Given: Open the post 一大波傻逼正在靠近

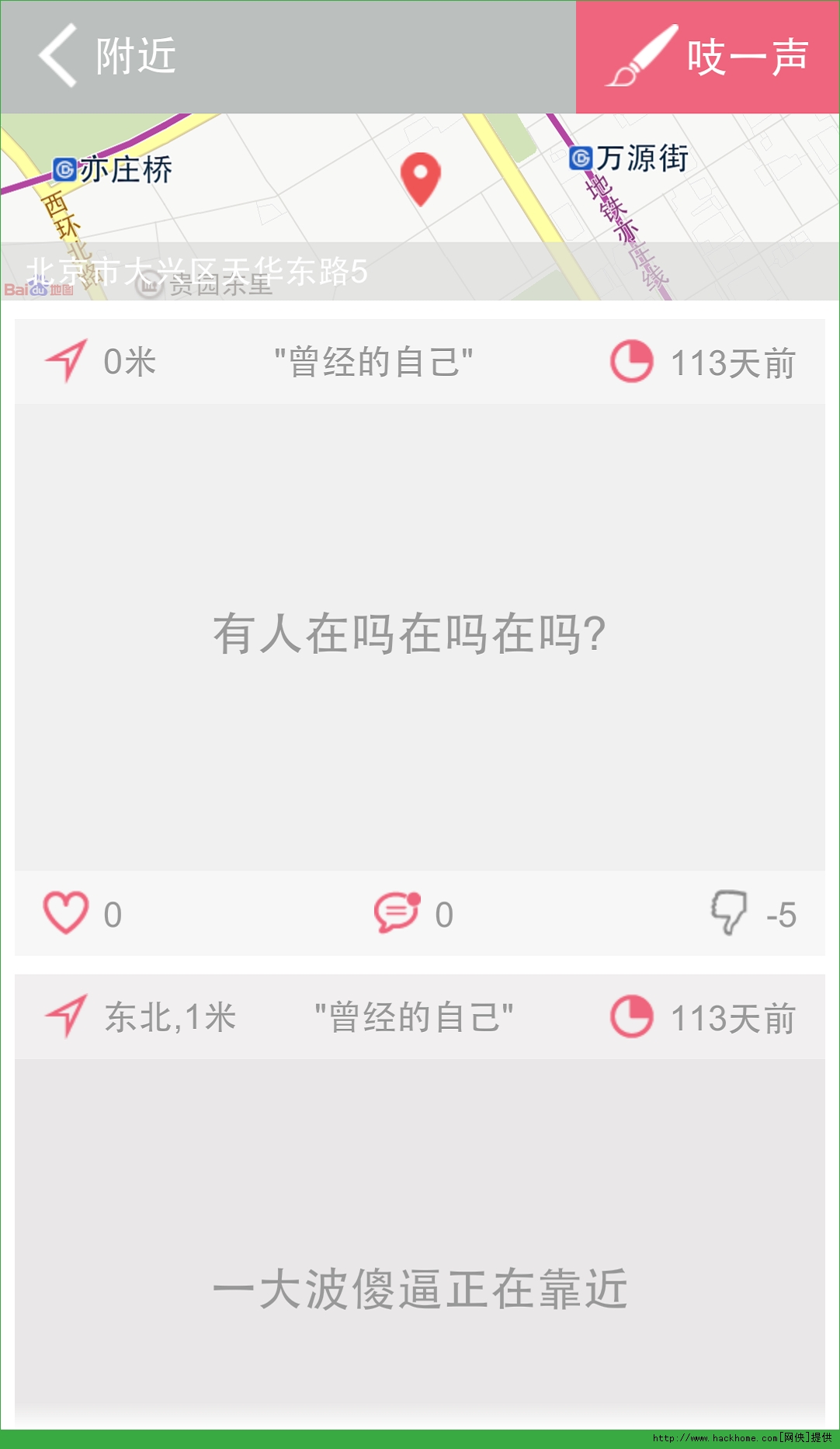Looking at the screenshot, I should tap(419, 1289).
